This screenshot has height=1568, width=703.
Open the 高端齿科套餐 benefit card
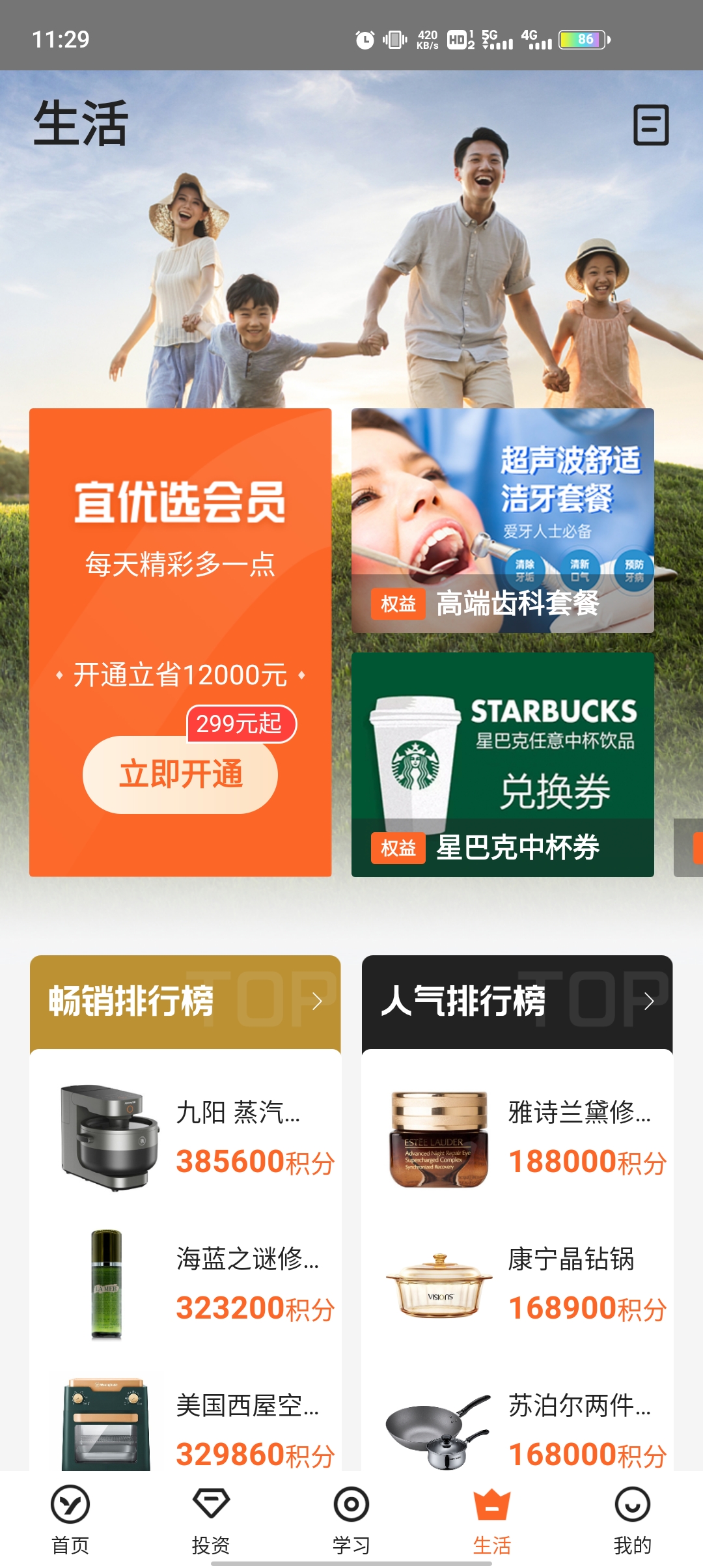click(x=503, y=520)
